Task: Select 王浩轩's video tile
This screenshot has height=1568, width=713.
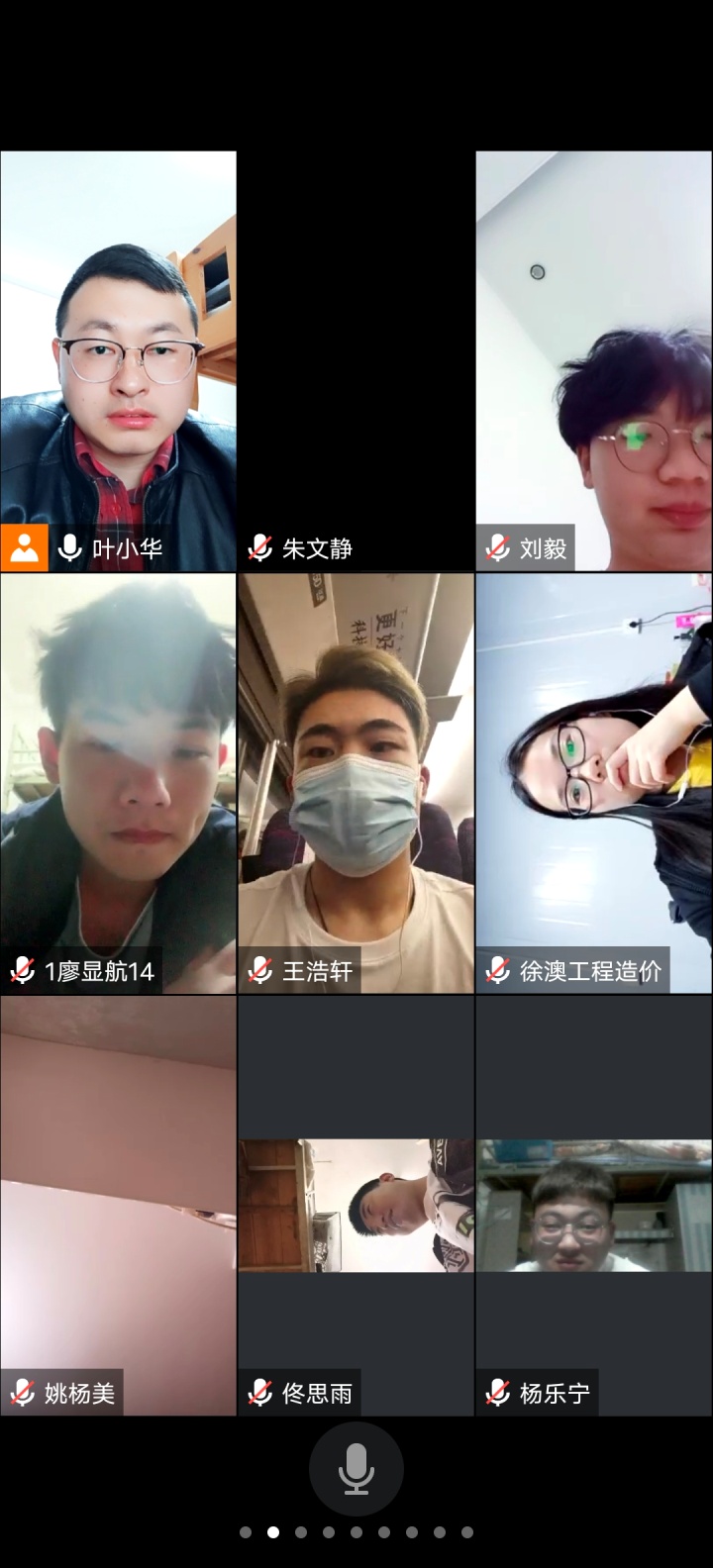Action: click(x=356, y=782)
